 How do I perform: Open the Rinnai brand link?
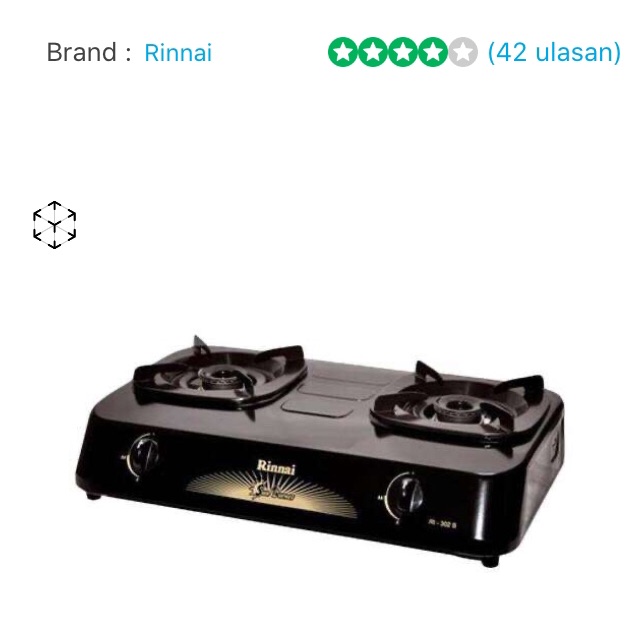click(x=178, y=53)
